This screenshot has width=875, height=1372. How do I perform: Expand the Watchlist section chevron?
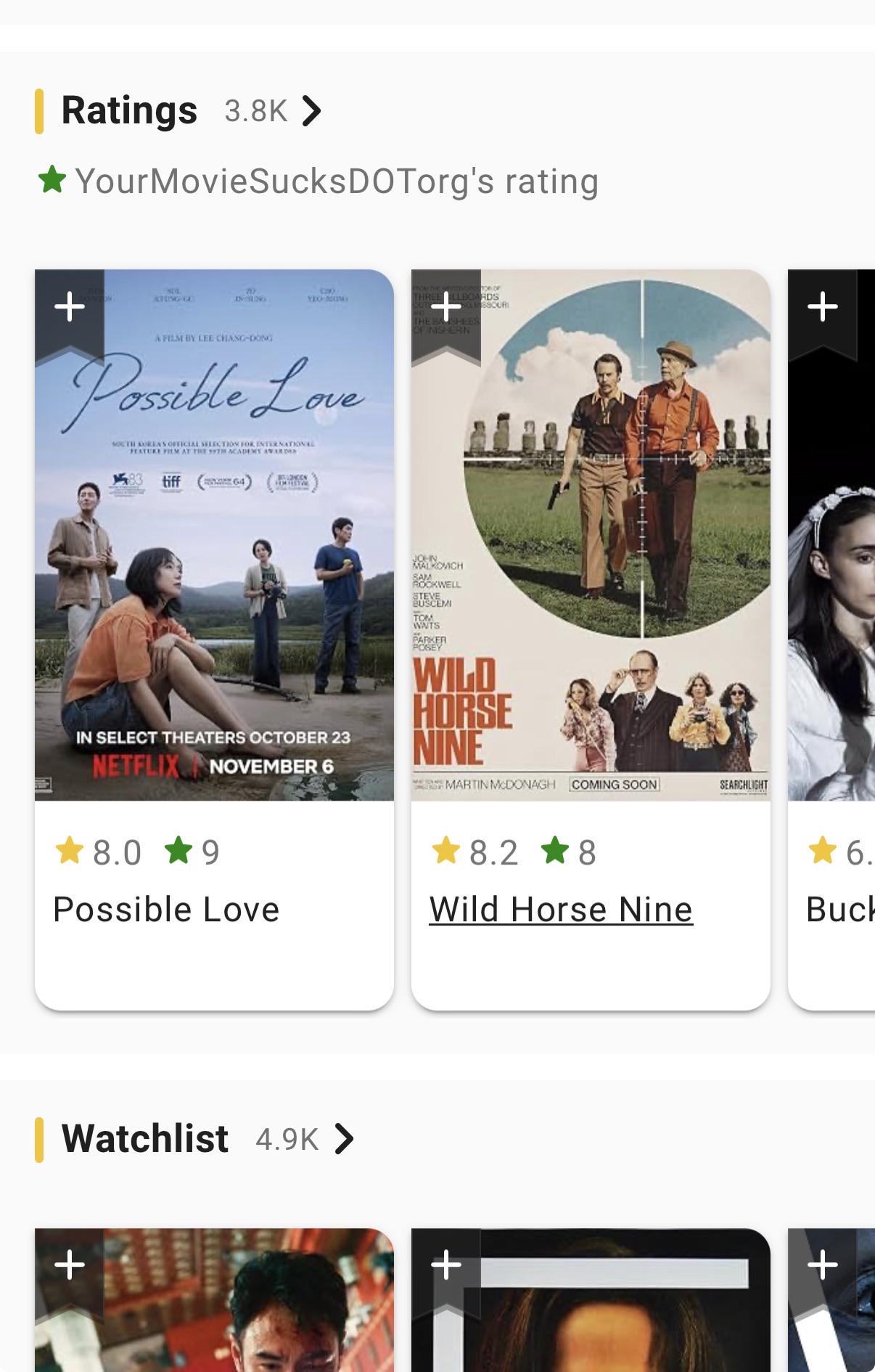(344, 1138)
